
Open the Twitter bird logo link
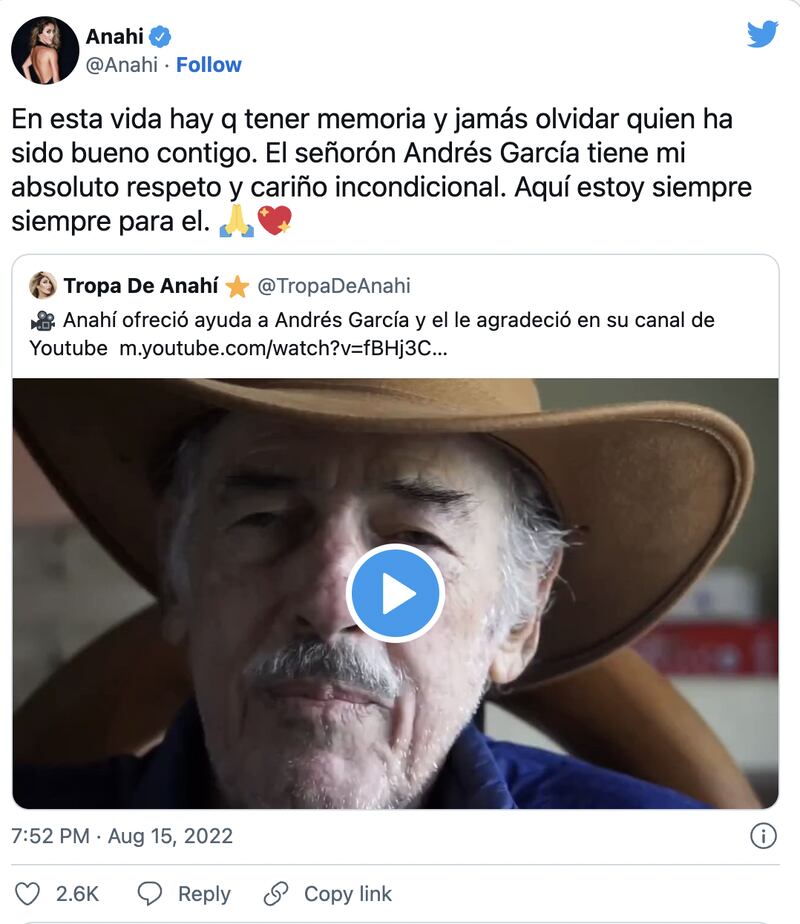click(762, 35)
